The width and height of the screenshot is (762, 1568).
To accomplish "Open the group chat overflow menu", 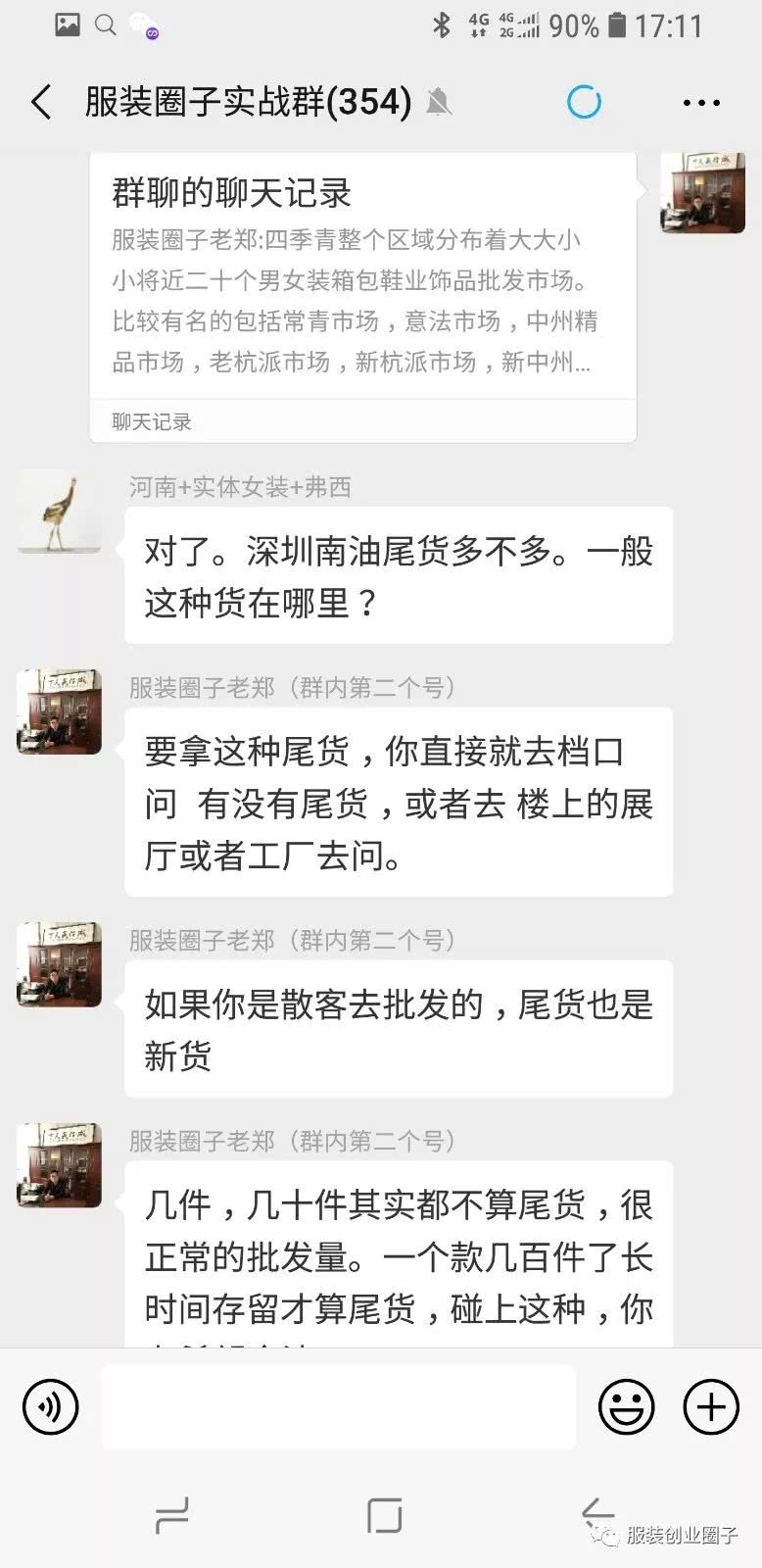I will [x=701, y=102].
